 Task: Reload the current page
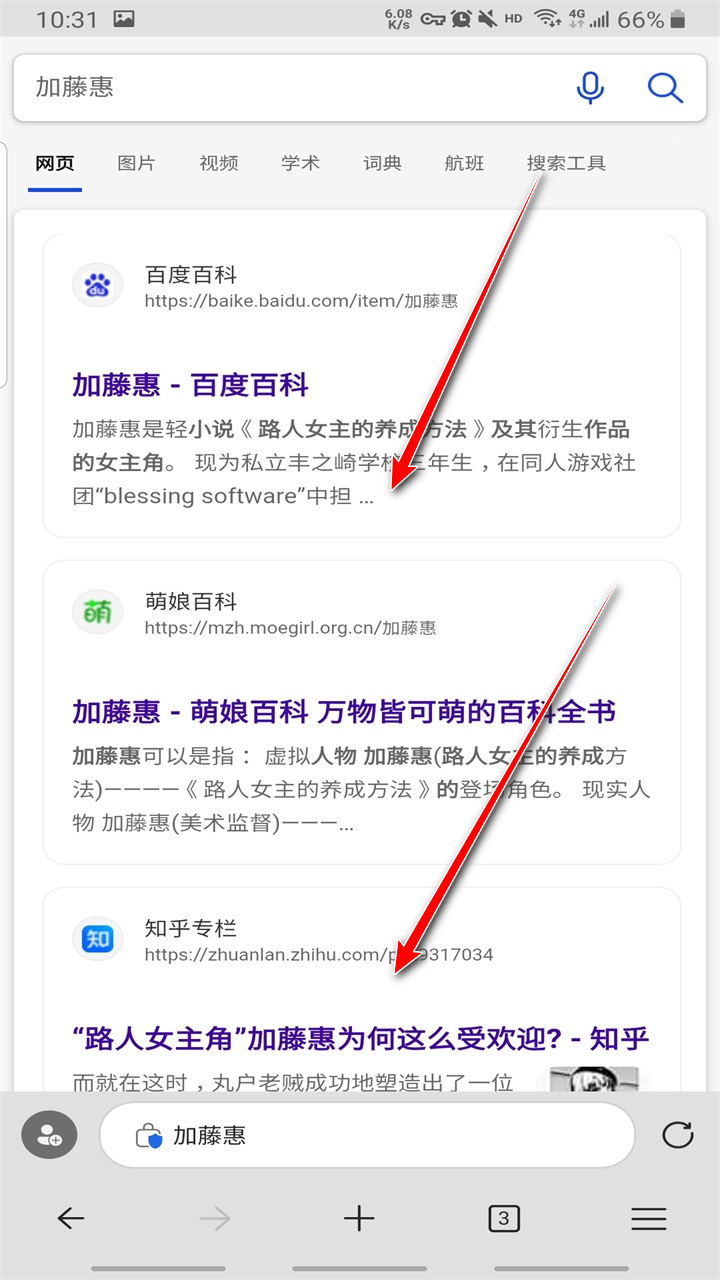pos(678,1135)
